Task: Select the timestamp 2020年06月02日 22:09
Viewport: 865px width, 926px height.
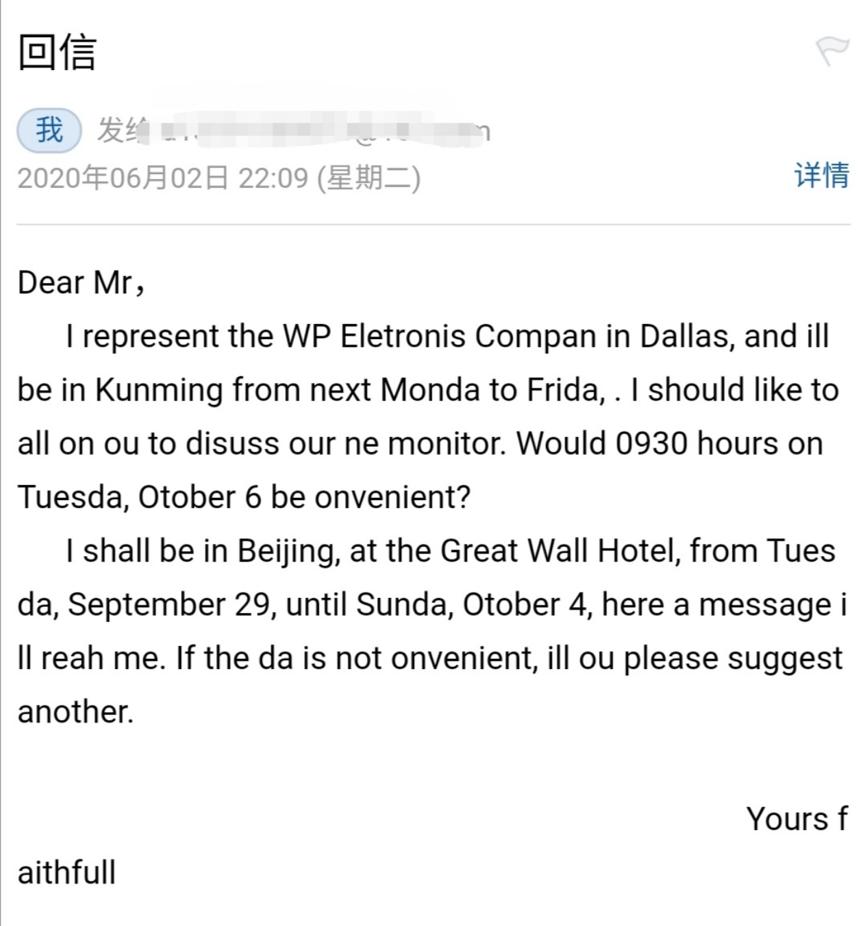Action: pos(150,176)
